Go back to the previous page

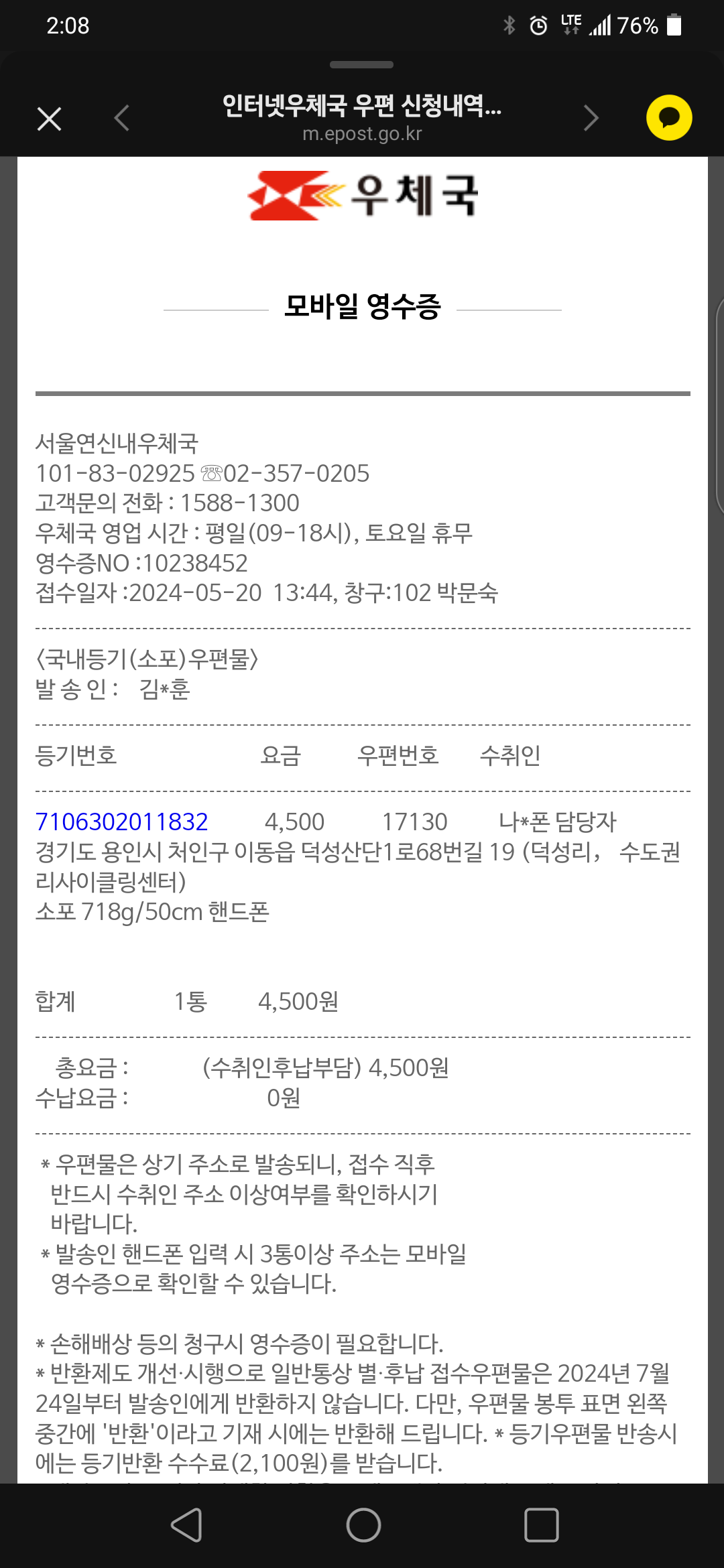click(121, 119)
